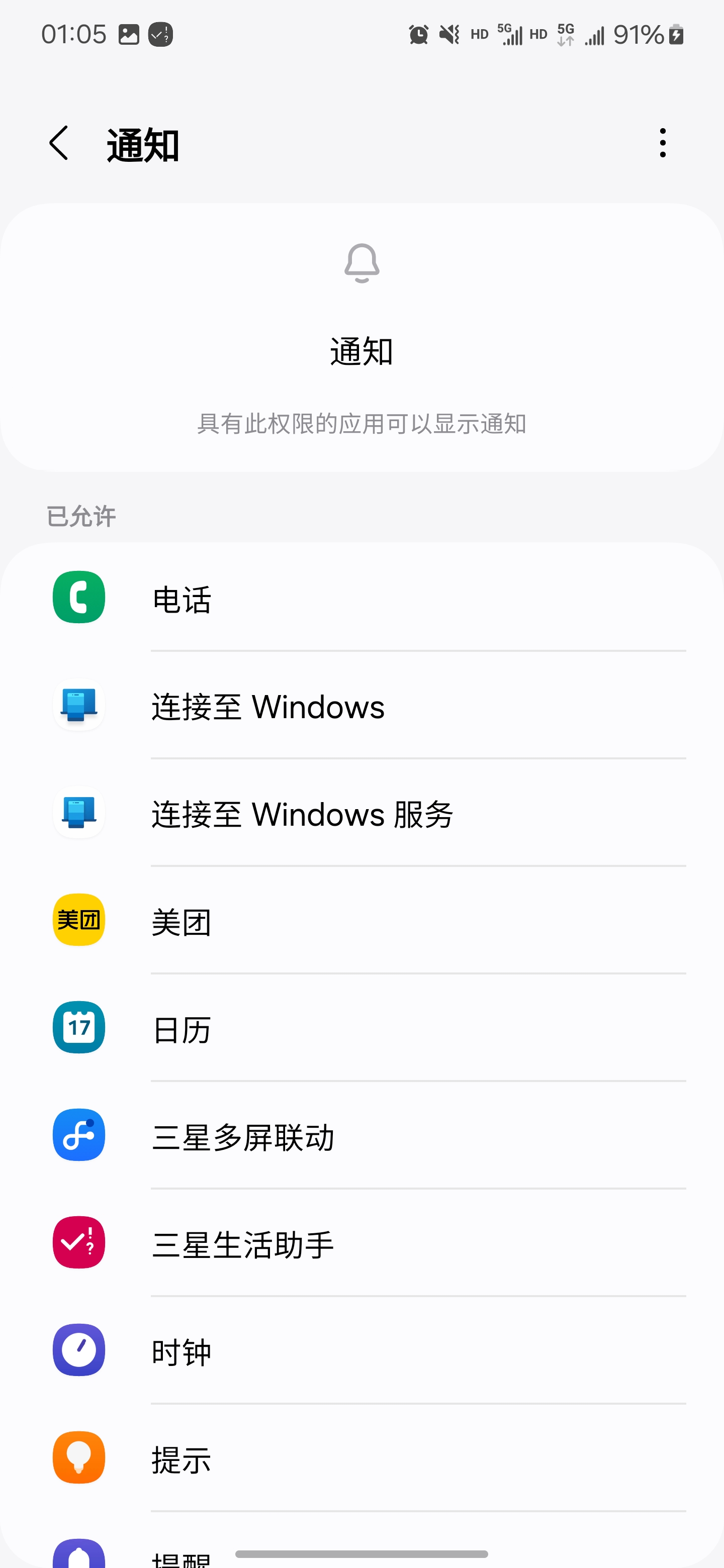This screenshot has height=1568, width=724.
Task: Select the 连接至 Windows row
Action: pyautogui.click(x=361, y=706)
